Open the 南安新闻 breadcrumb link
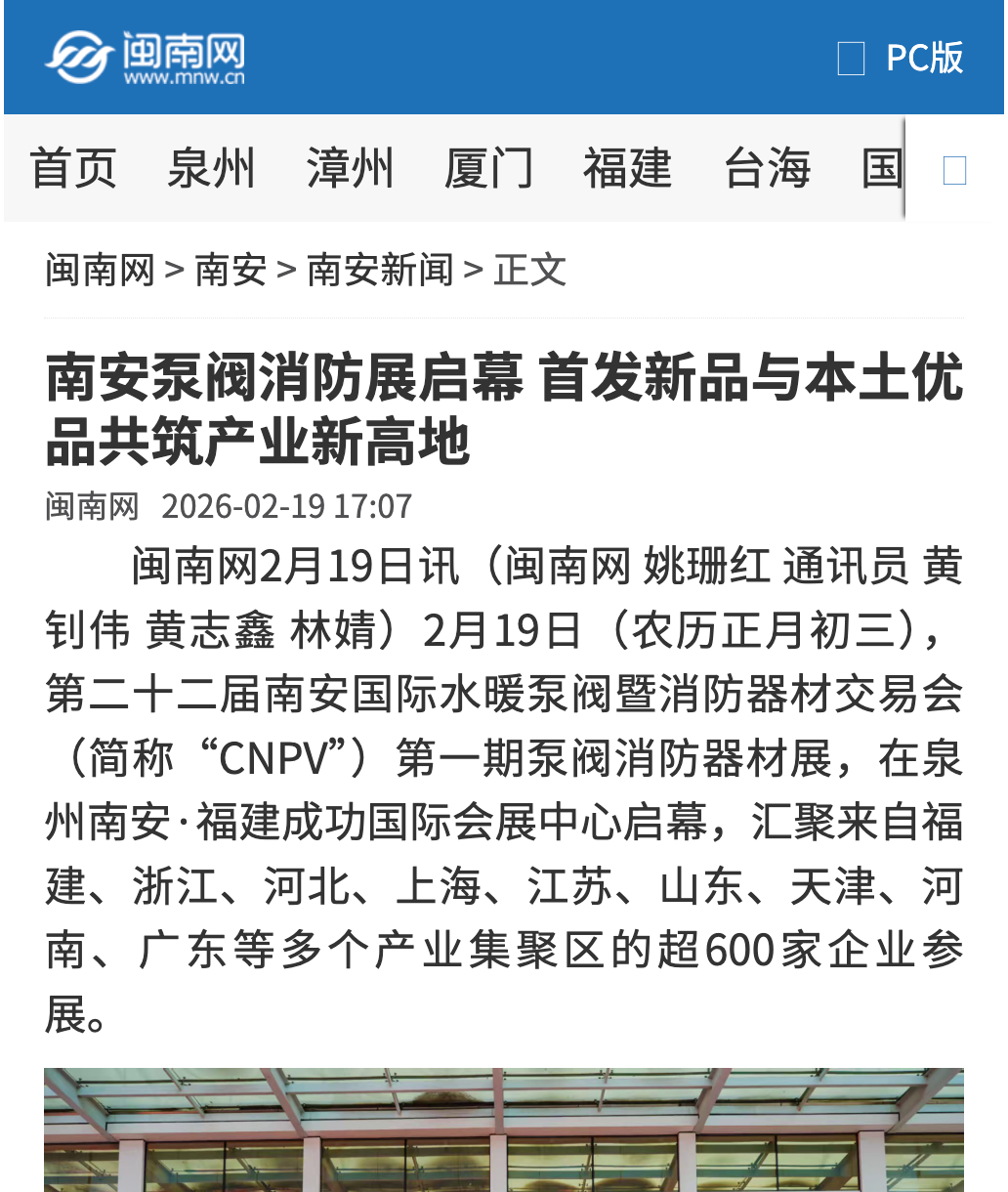This screenshot has width=1008, height=1192. 380,271
